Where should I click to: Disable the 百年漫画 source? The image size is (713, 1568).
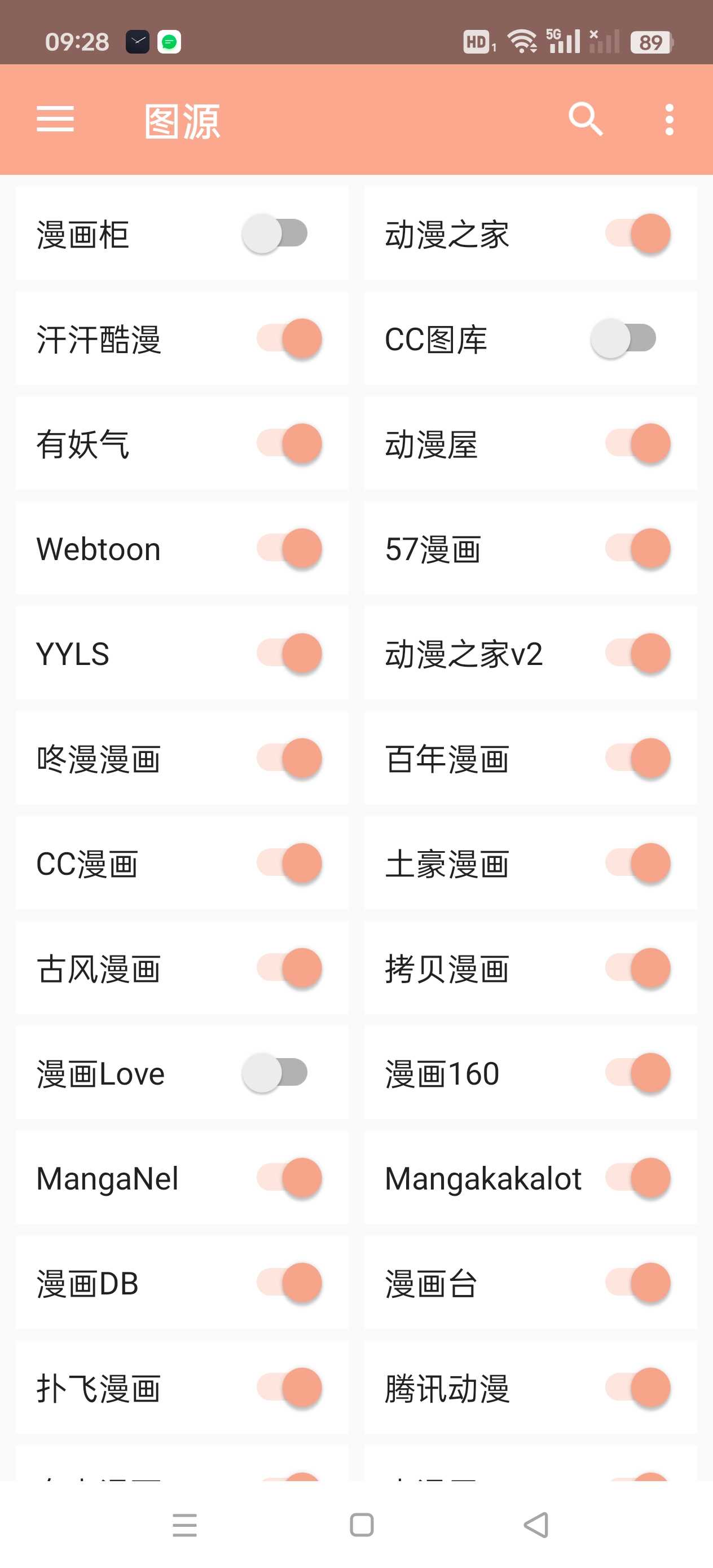click(637, 759)
